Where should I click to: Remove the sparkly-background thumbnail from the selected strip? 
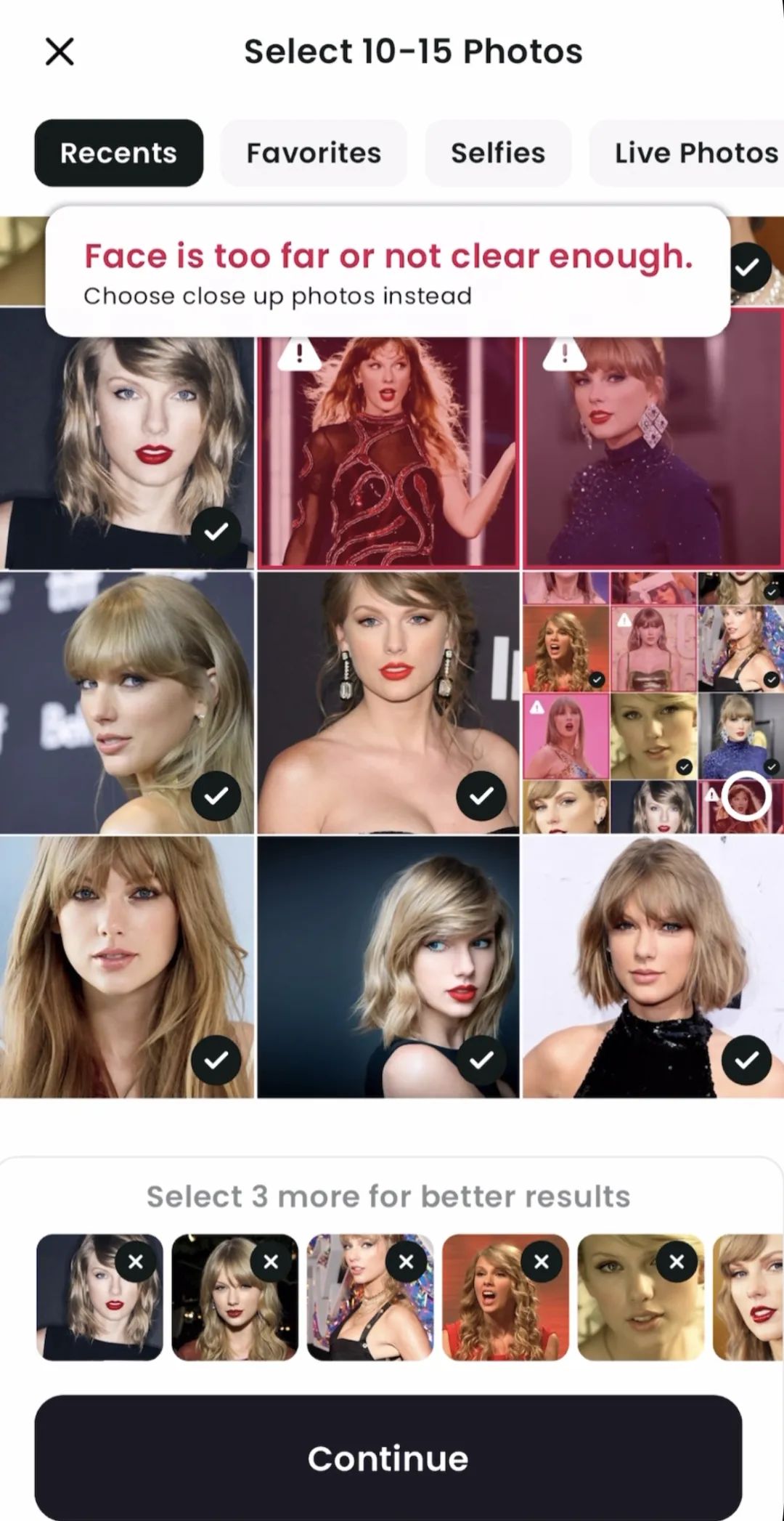[x=407, y=1262]
